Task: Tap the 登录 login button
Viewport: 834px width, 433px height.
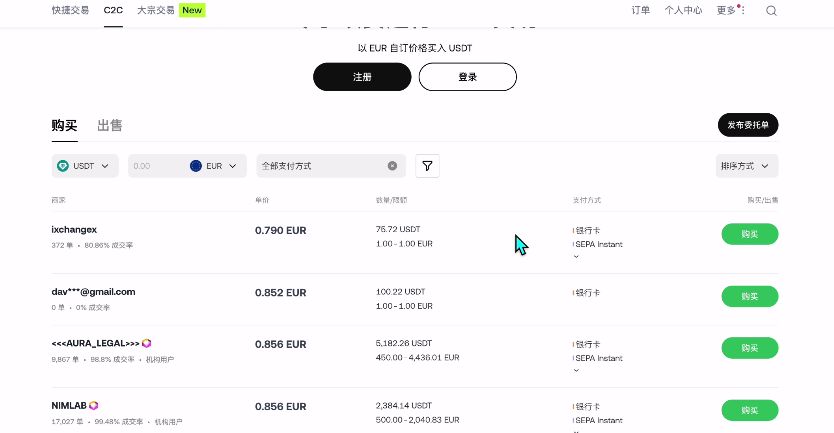Action: point(467,77)
